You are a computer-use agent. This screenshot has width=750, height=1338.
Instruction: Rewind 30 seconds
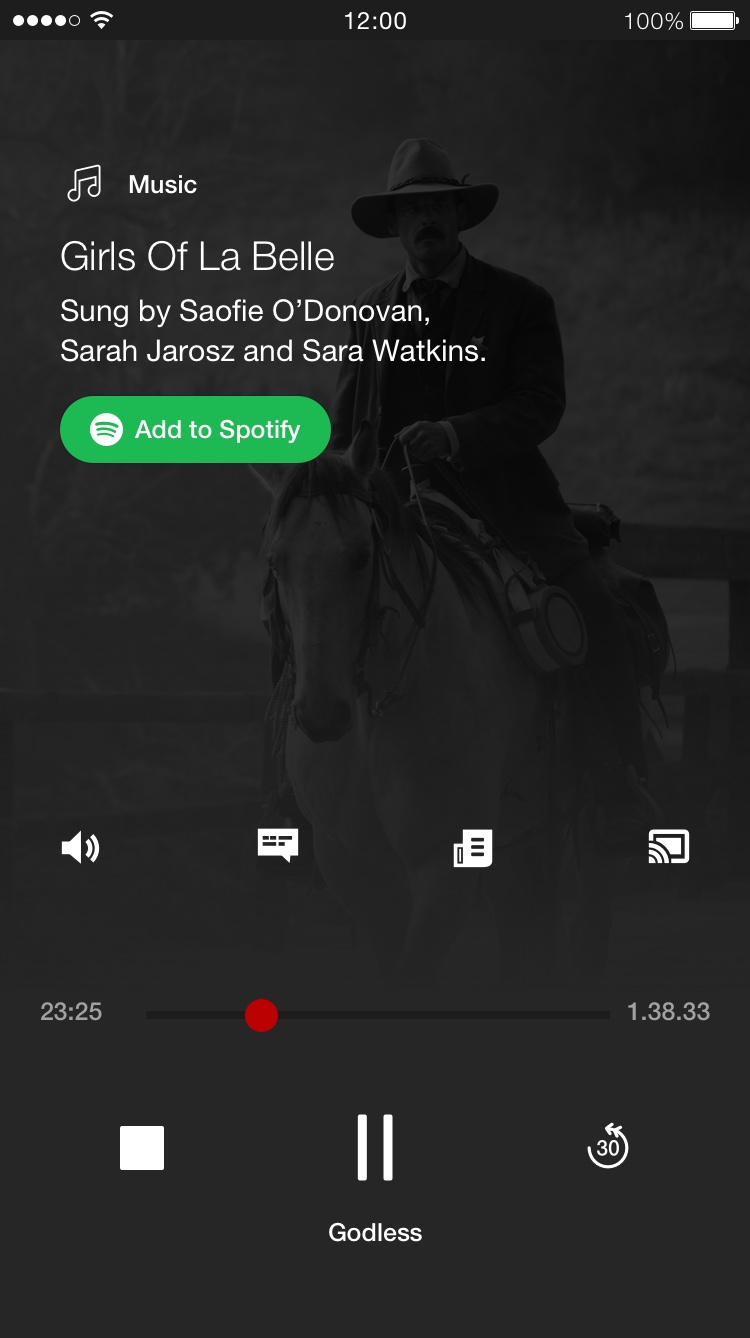tap(608, 1146)
